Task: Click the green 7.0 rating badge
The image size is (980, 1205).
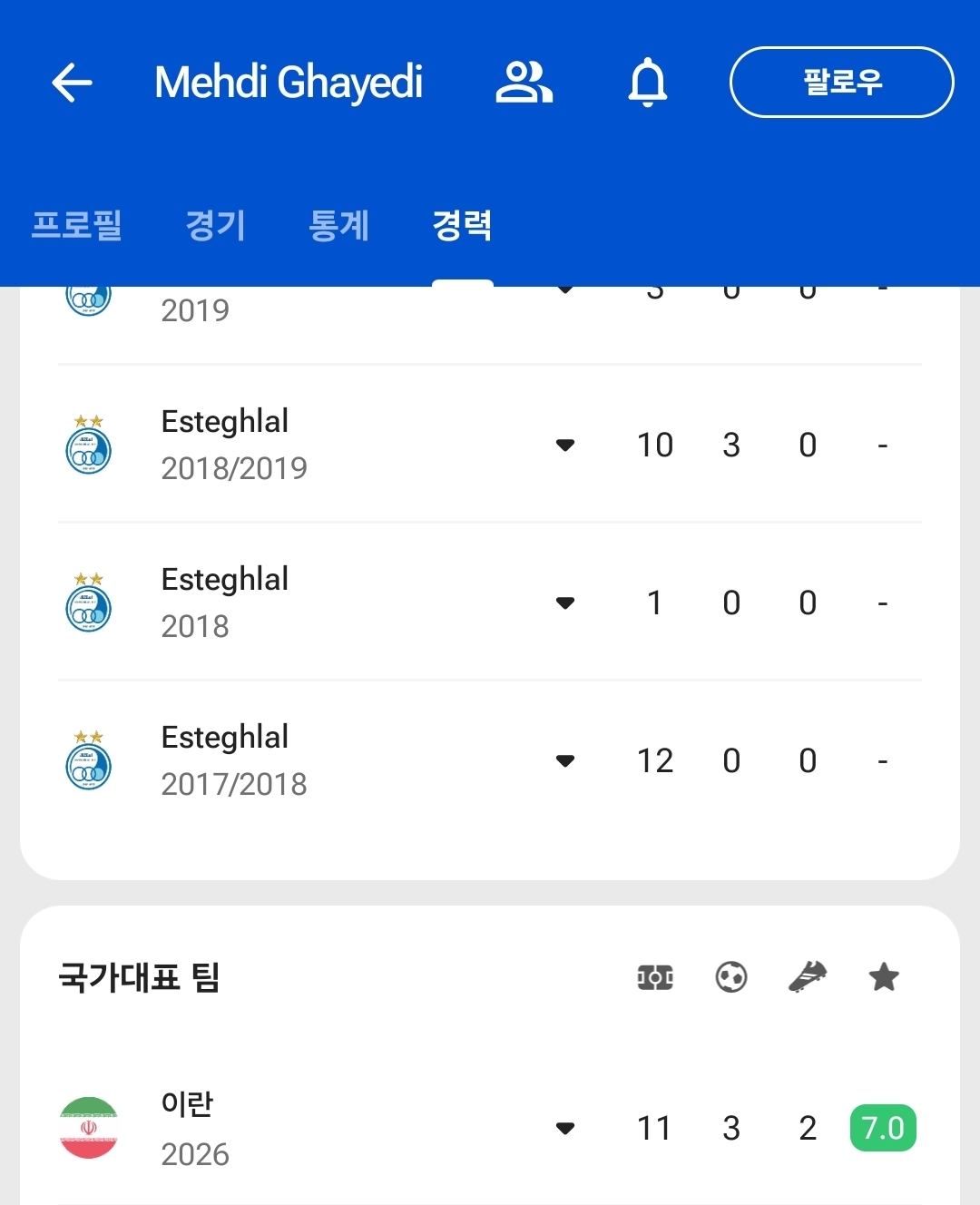Action: pyautogui.click(x=882, y=1128)
